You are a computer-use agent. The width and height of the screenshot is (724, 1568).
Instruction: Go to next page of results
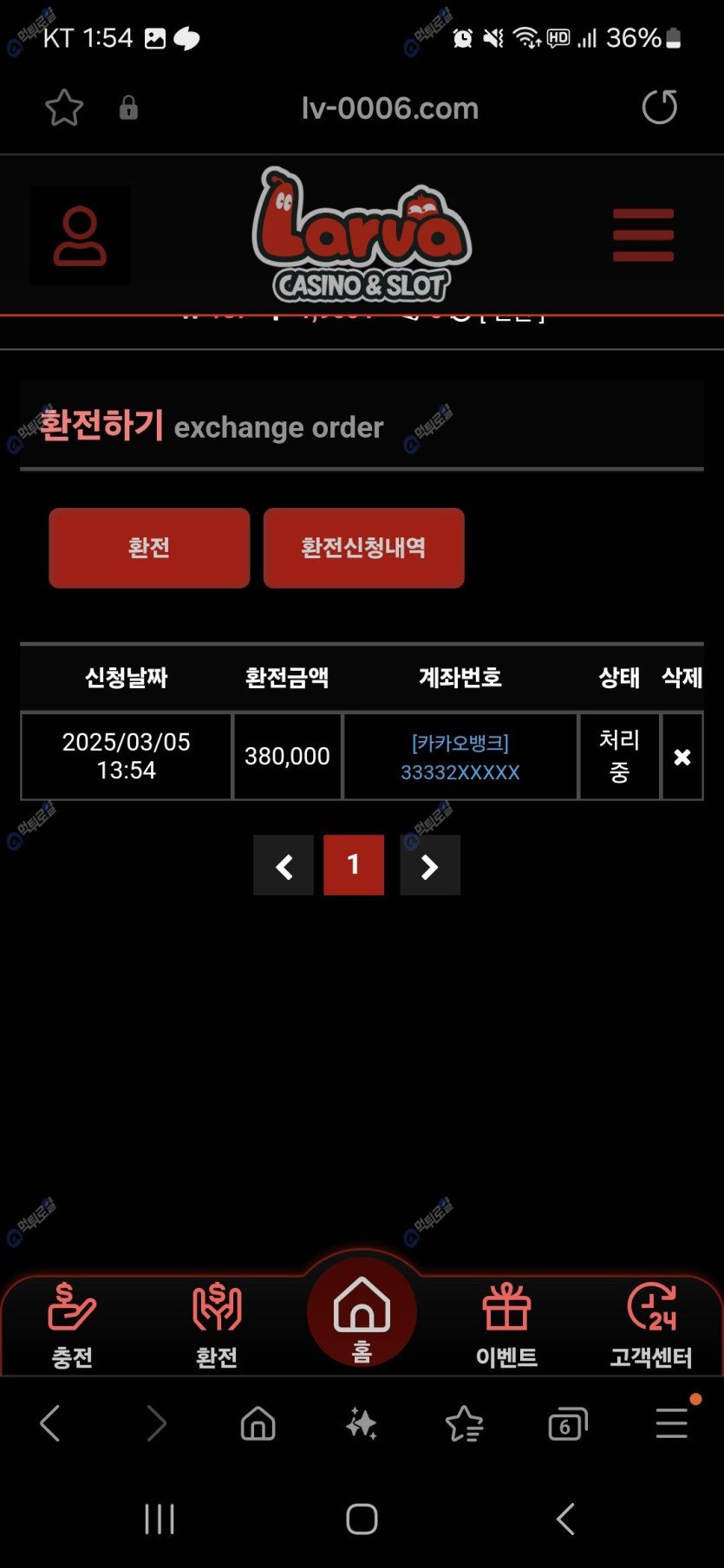pos(429,865)
